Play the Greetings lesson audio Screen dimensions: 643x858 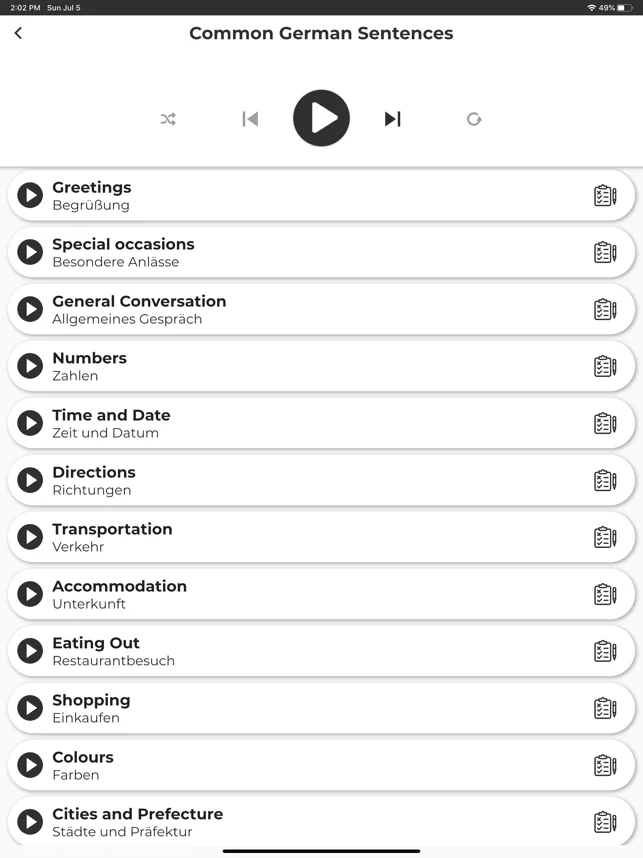pos(30,195)
